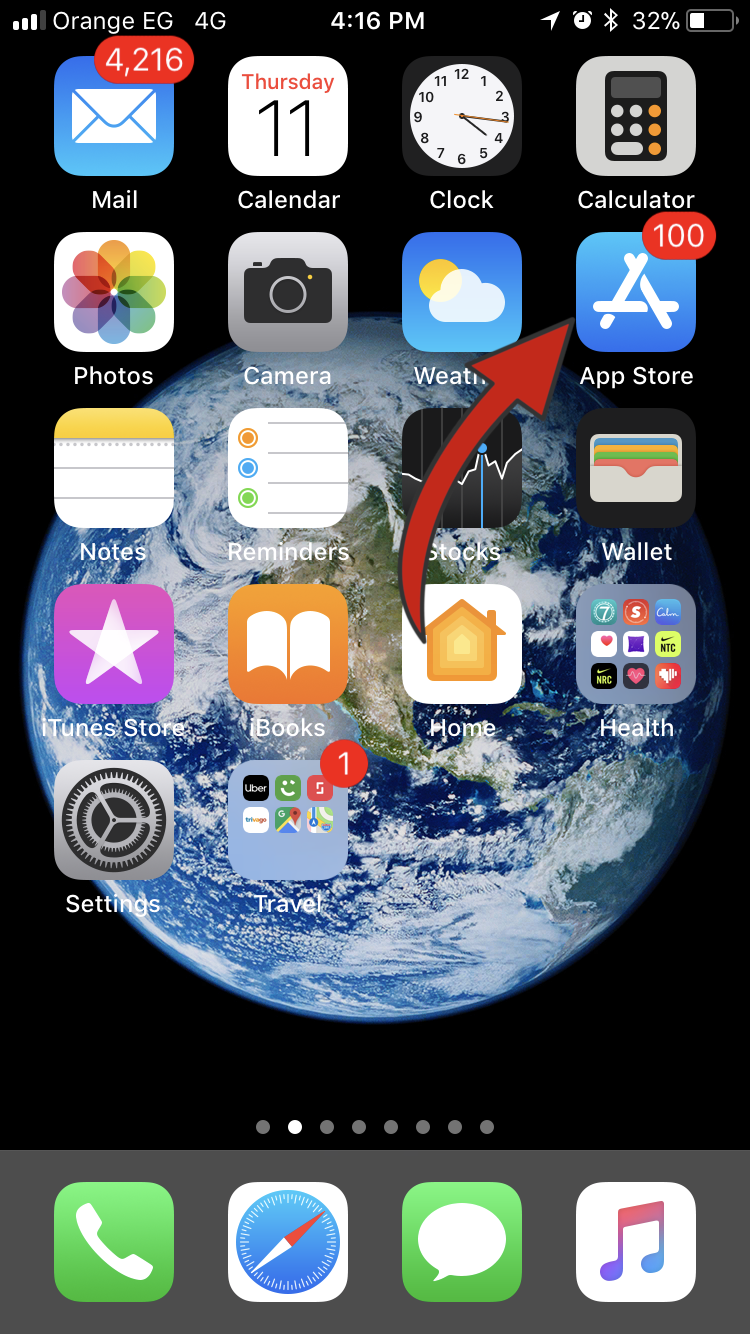Open the Settings app
This screenshot has width=750, height=1334.
(114, 820)
